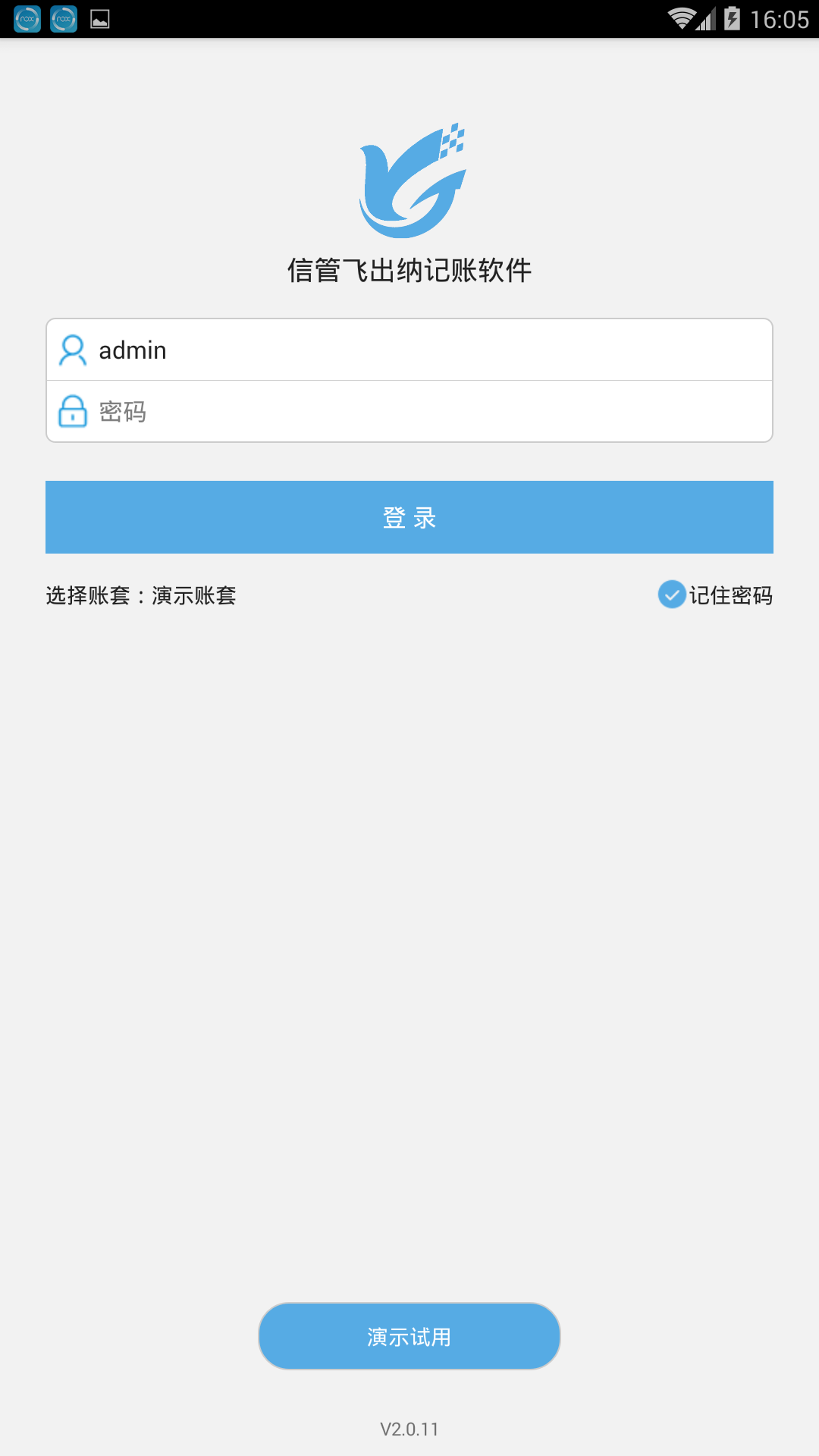Click the lock icon in password field

click(x=72, y=410)
